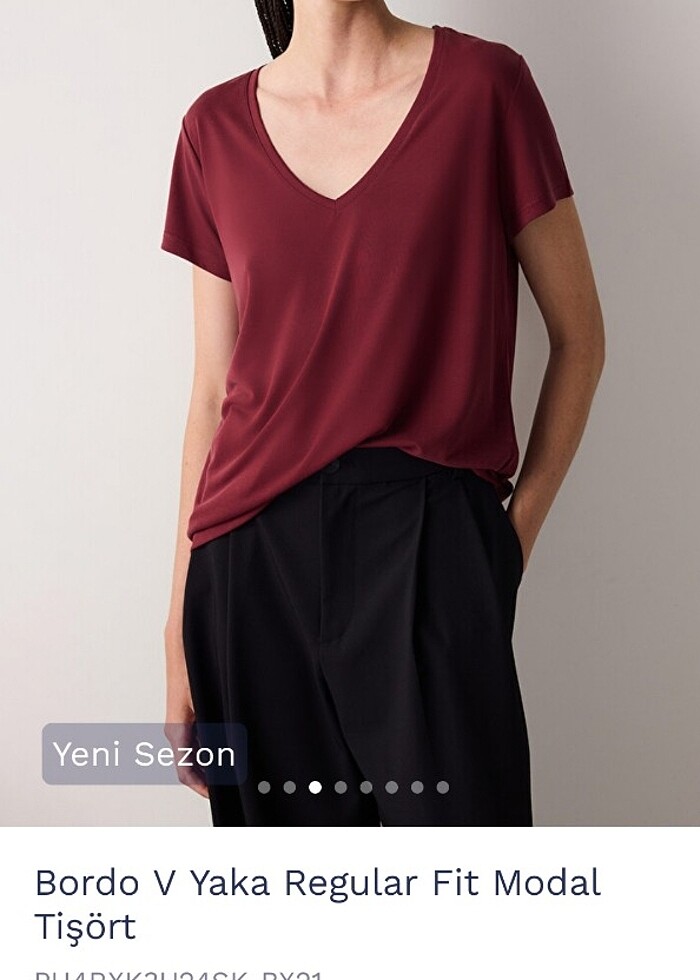Open the Bordo V Yaka tişört photo fullscreen
Viewport: 700px width, 980px height.
pyautogui.click(x=350, y=400)
